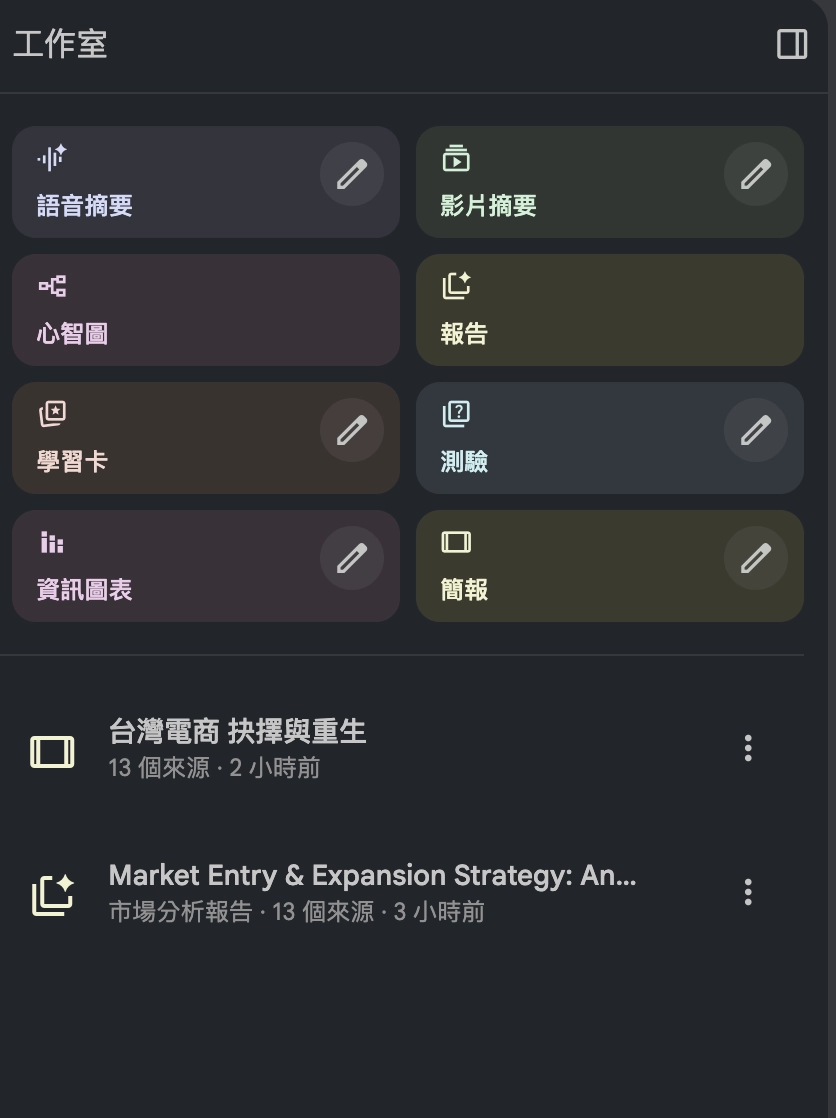Collapse the 工作室 panel using top-right icon
This screenshot has width=836, height=1118.
(x=791, y=45)
